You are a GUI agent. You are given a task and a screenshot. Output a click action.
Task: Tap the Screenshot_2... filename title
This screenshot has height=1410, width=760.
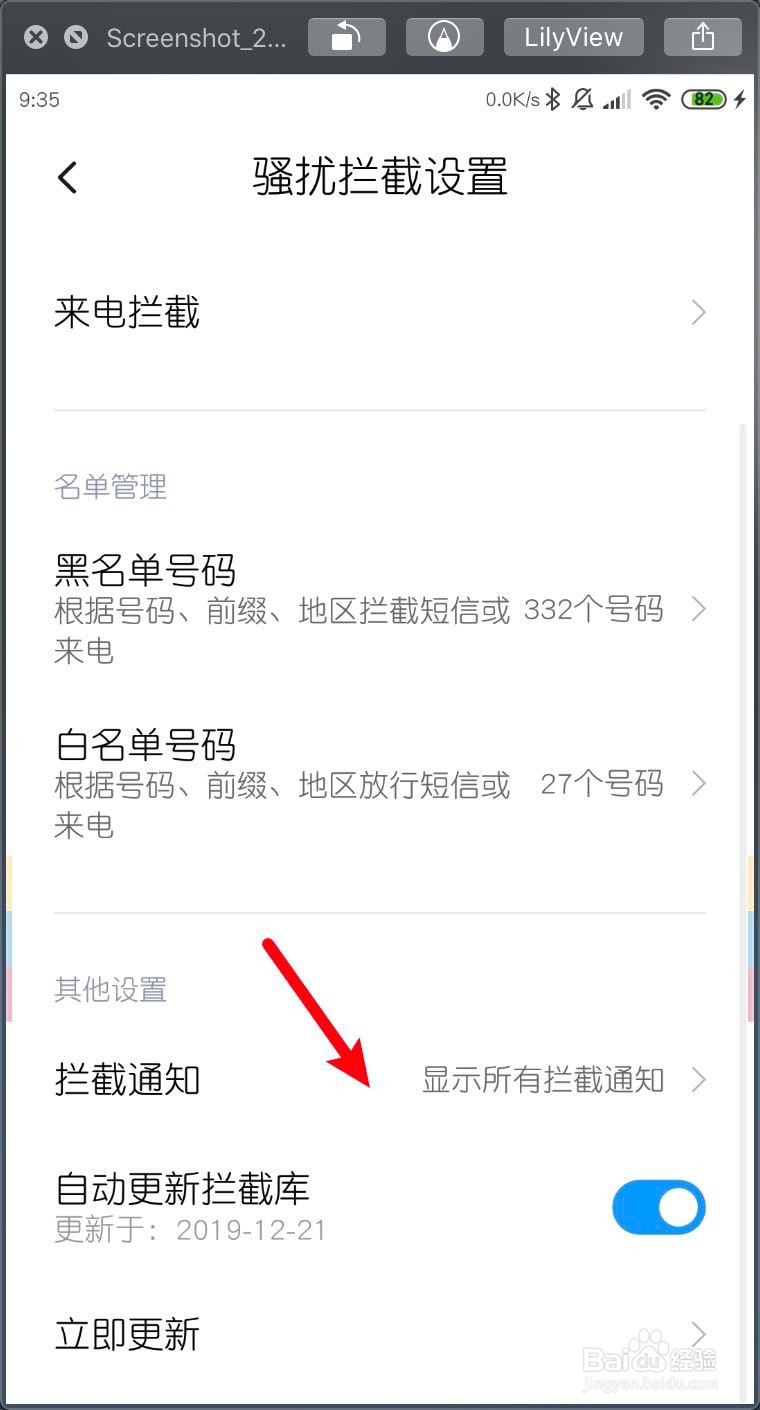click(196, 37)
